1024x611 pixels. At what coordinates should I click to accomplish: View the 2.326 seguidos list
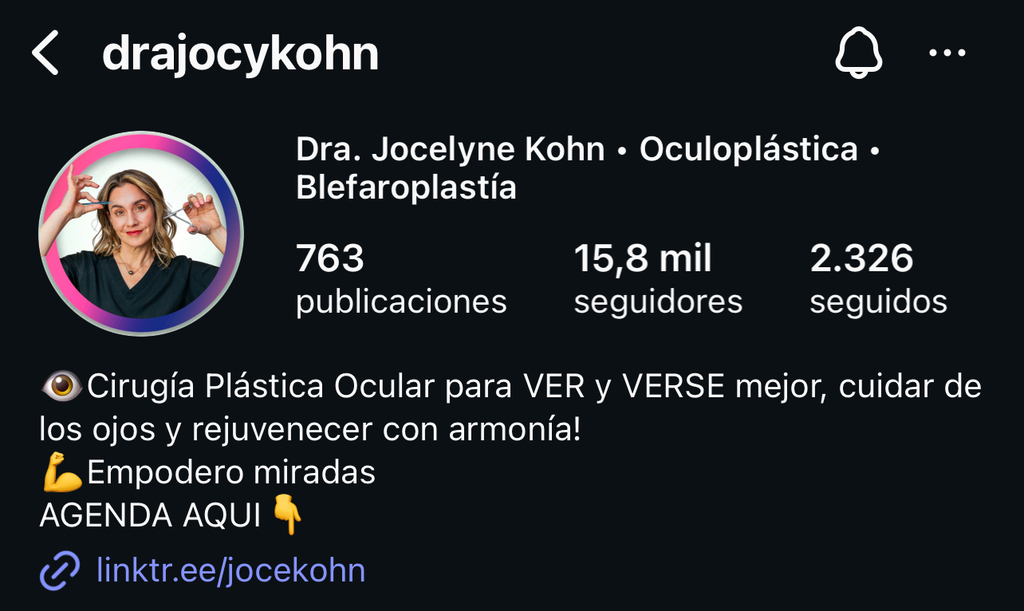click(878, 279)
